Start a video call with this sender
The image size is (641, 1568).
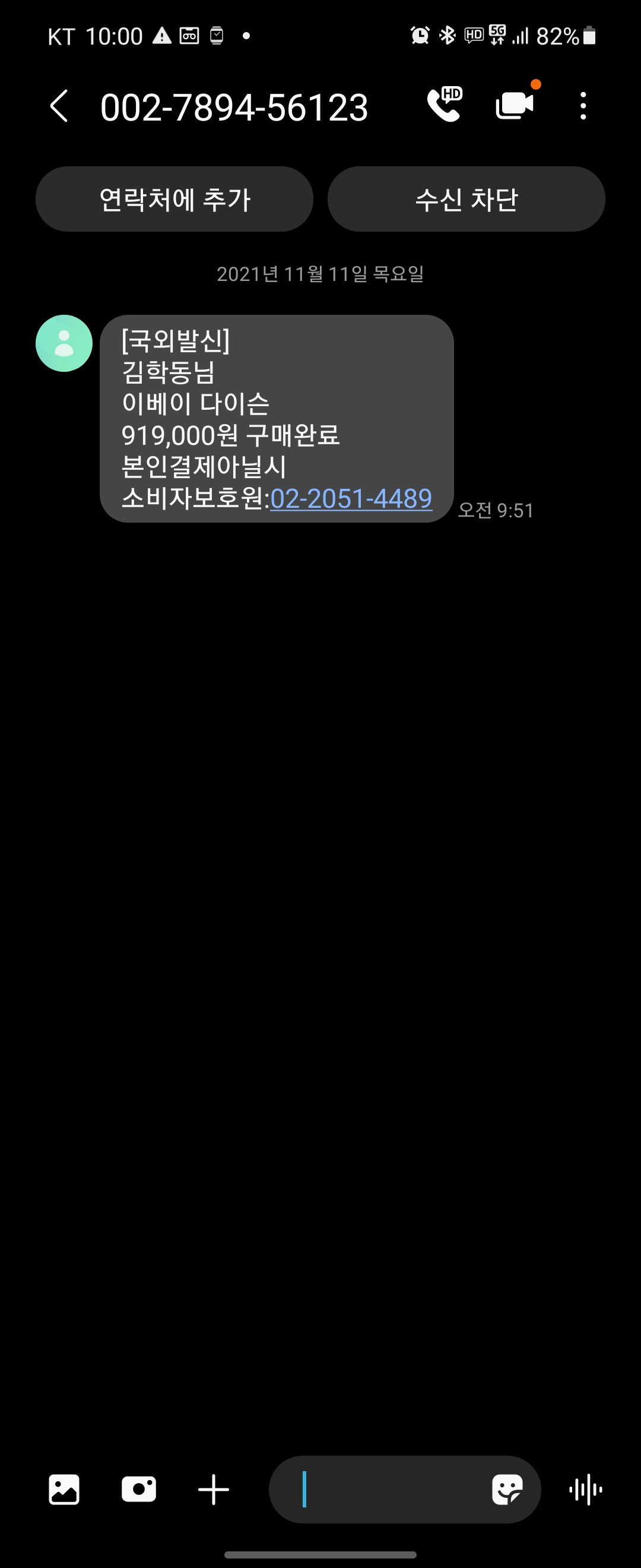(x=515, y=105)
